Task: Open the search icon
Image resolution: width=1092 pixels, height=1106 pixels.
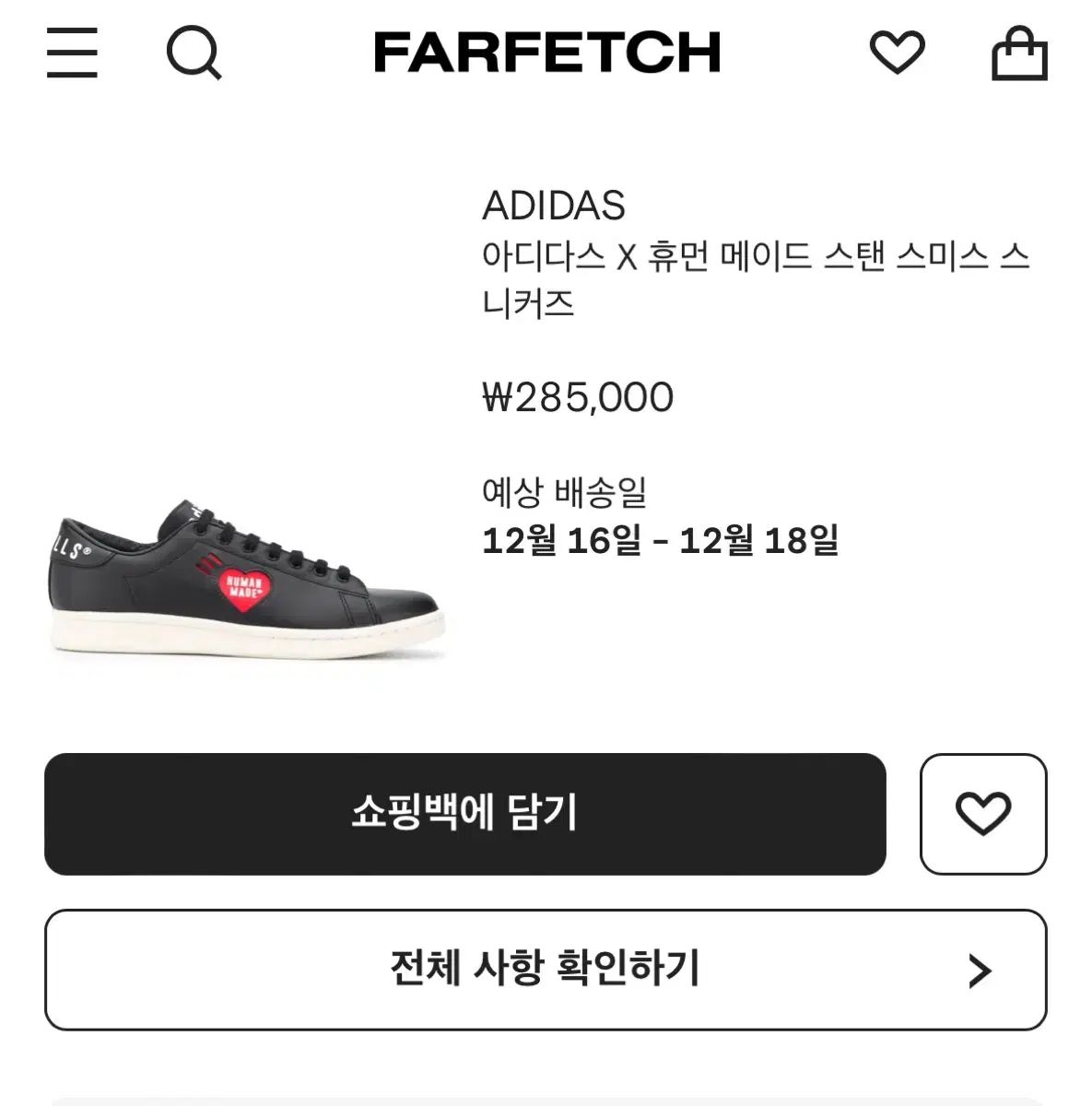Action: [x=194, y=53]
